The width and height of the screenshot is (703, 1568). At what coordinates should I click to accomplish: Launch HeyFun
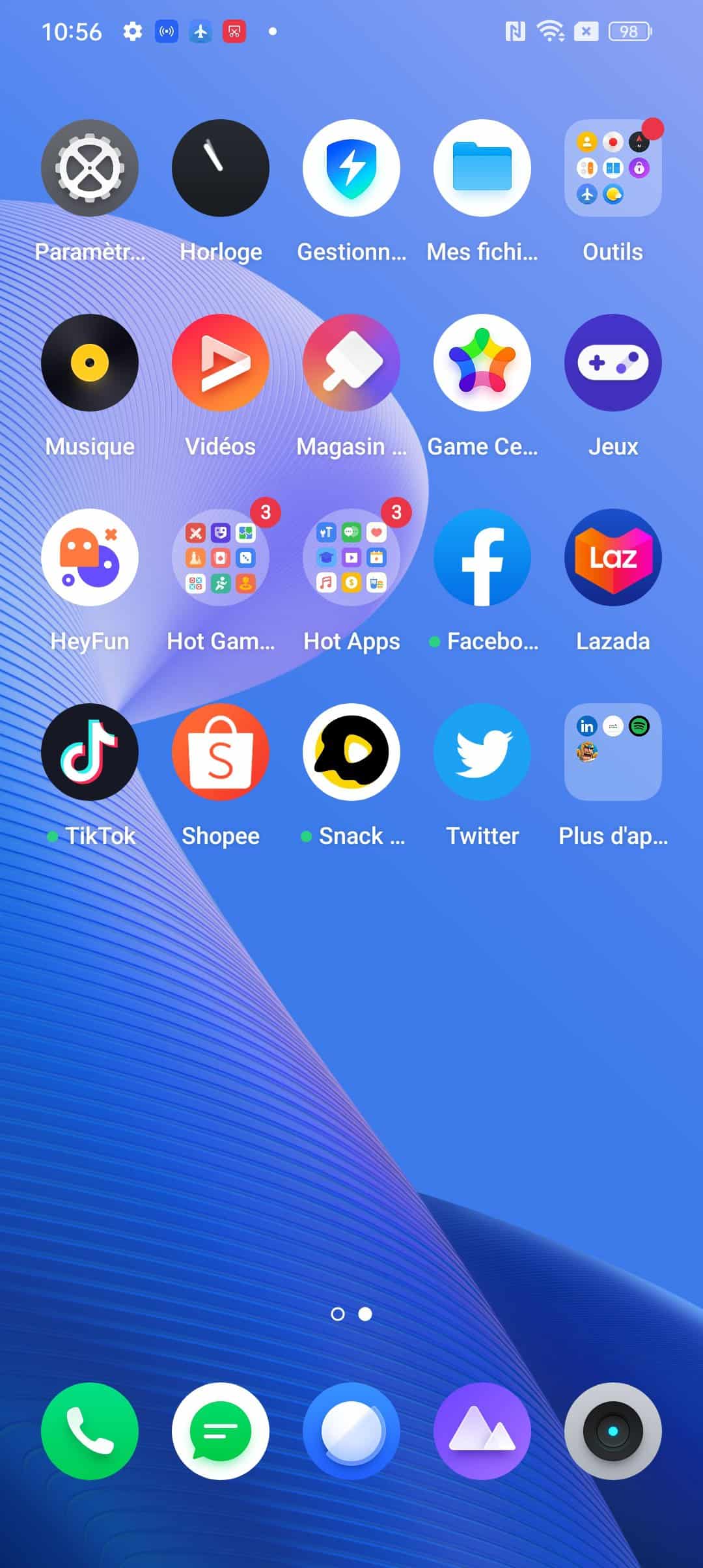[90, 557]
